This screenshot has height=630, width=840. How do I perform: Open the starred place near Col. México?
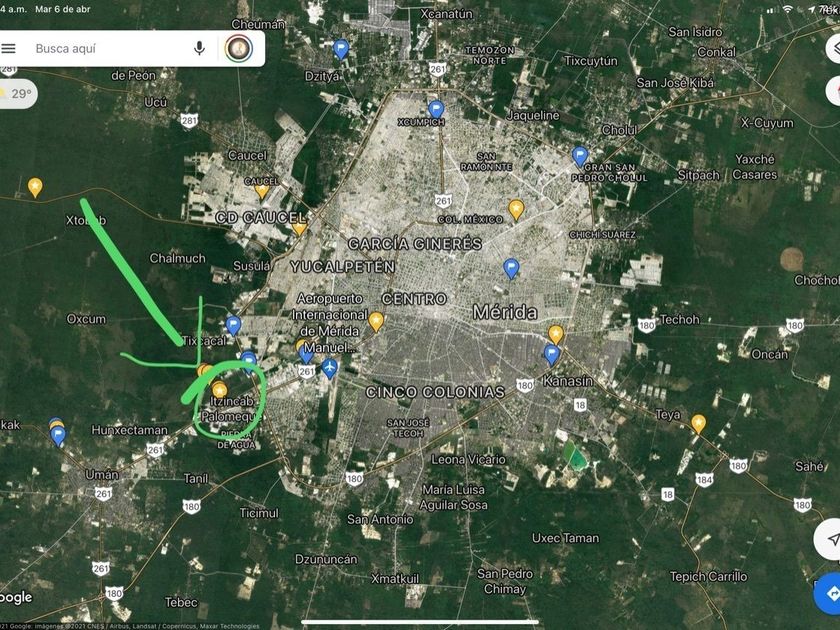coord(516,210)
